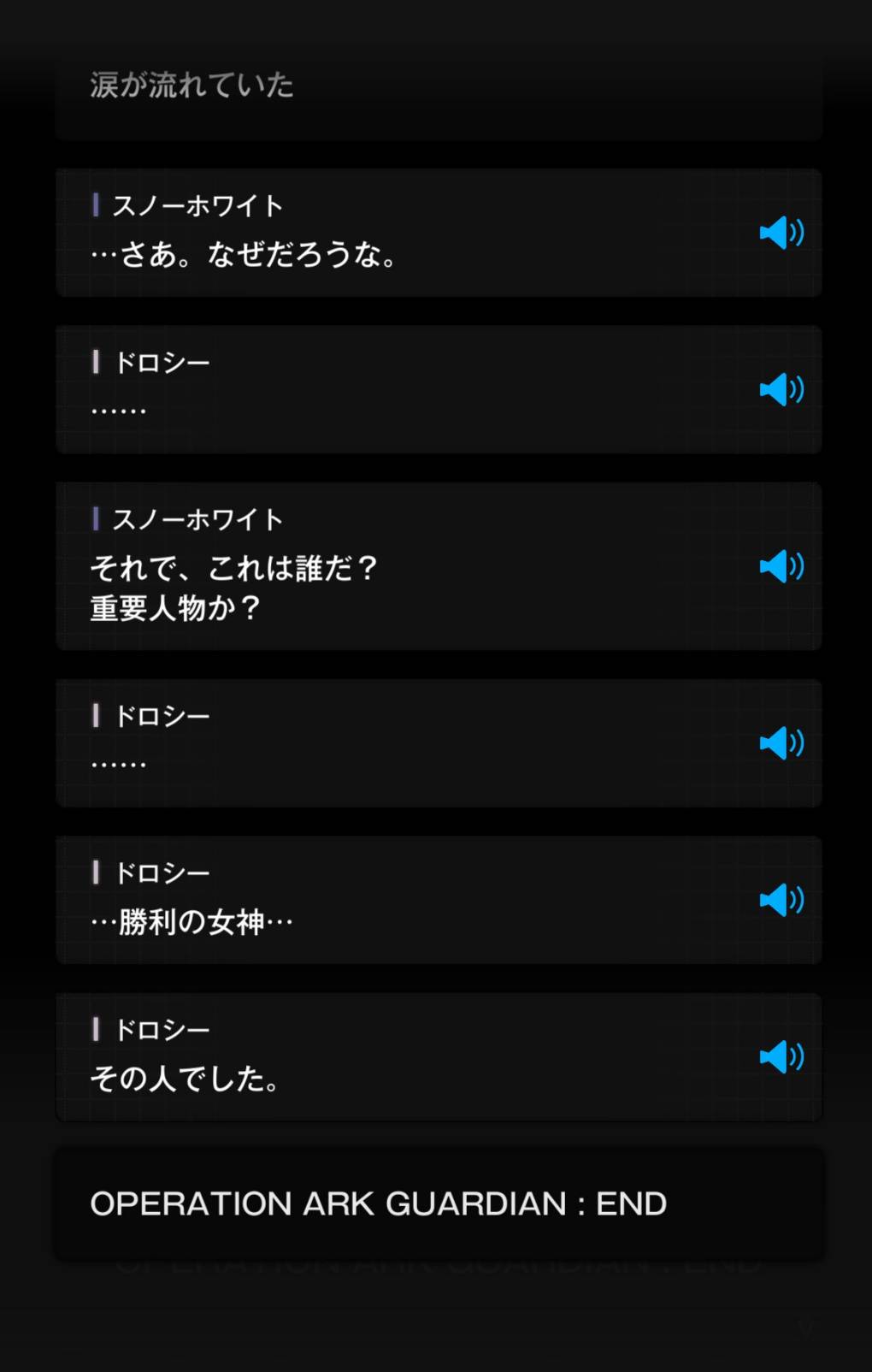Listen to Dorothy's "…勝利の女神…" line
This screenshot has width=872, height=1372.
(x=781, y=900)
